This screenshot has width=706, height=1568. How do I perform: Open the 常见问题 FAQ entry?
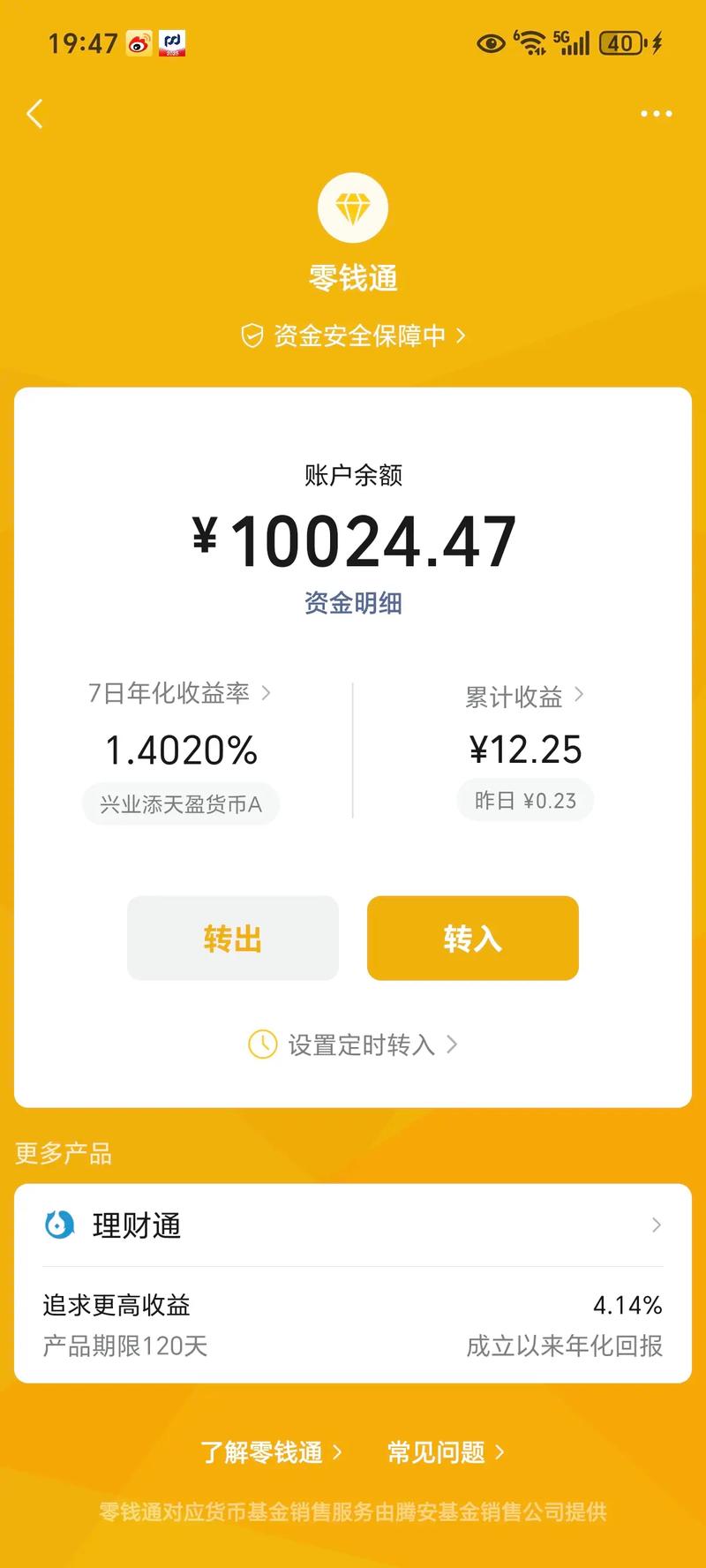tap(438, 1451)
